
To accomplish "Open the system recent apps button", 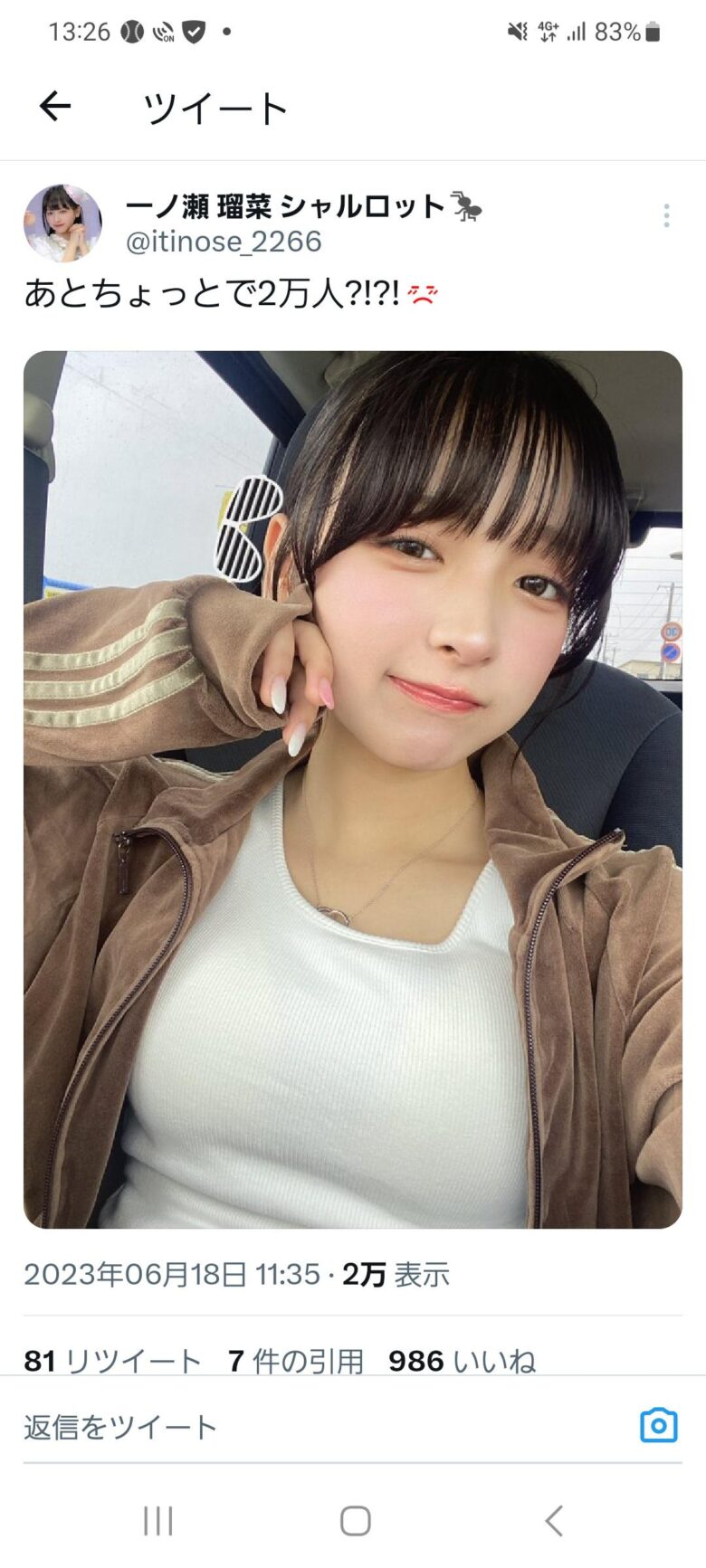I will tap(157, 1521).
